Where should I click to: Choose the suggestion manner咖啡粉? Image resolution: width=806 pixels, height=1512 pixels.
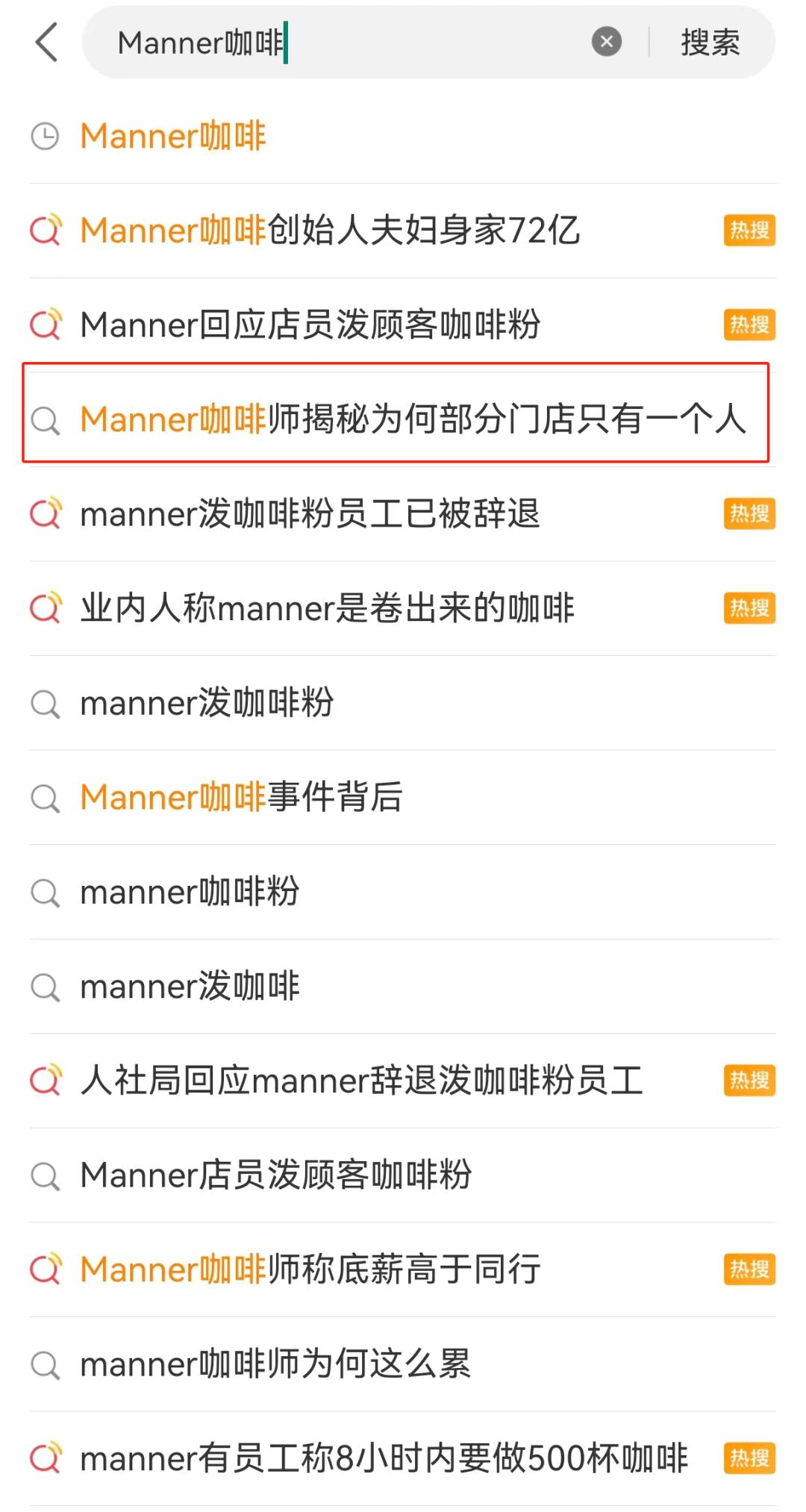pos(190,892)
